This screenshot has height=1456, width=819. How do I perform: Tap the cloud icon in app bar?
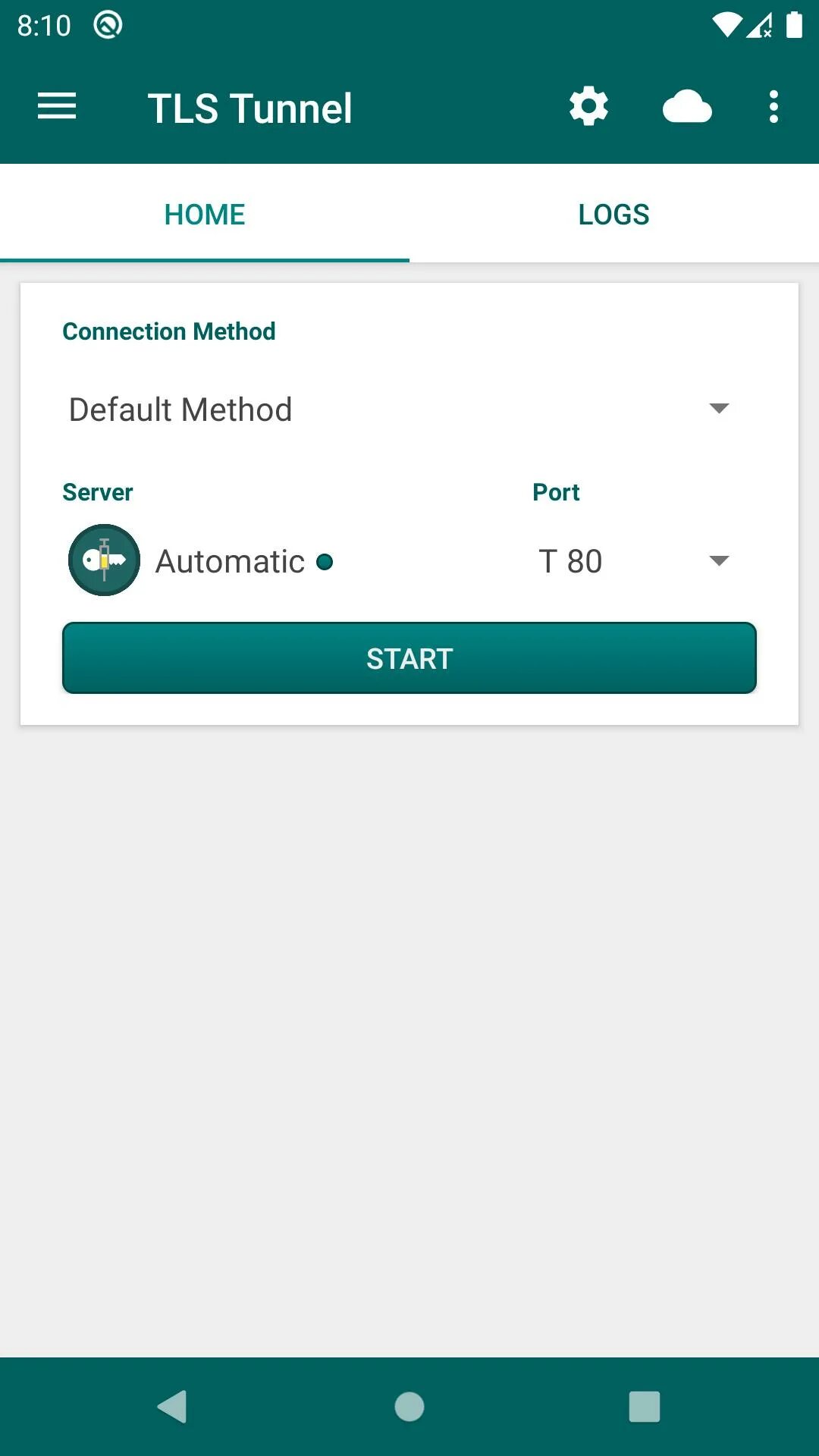687,106
